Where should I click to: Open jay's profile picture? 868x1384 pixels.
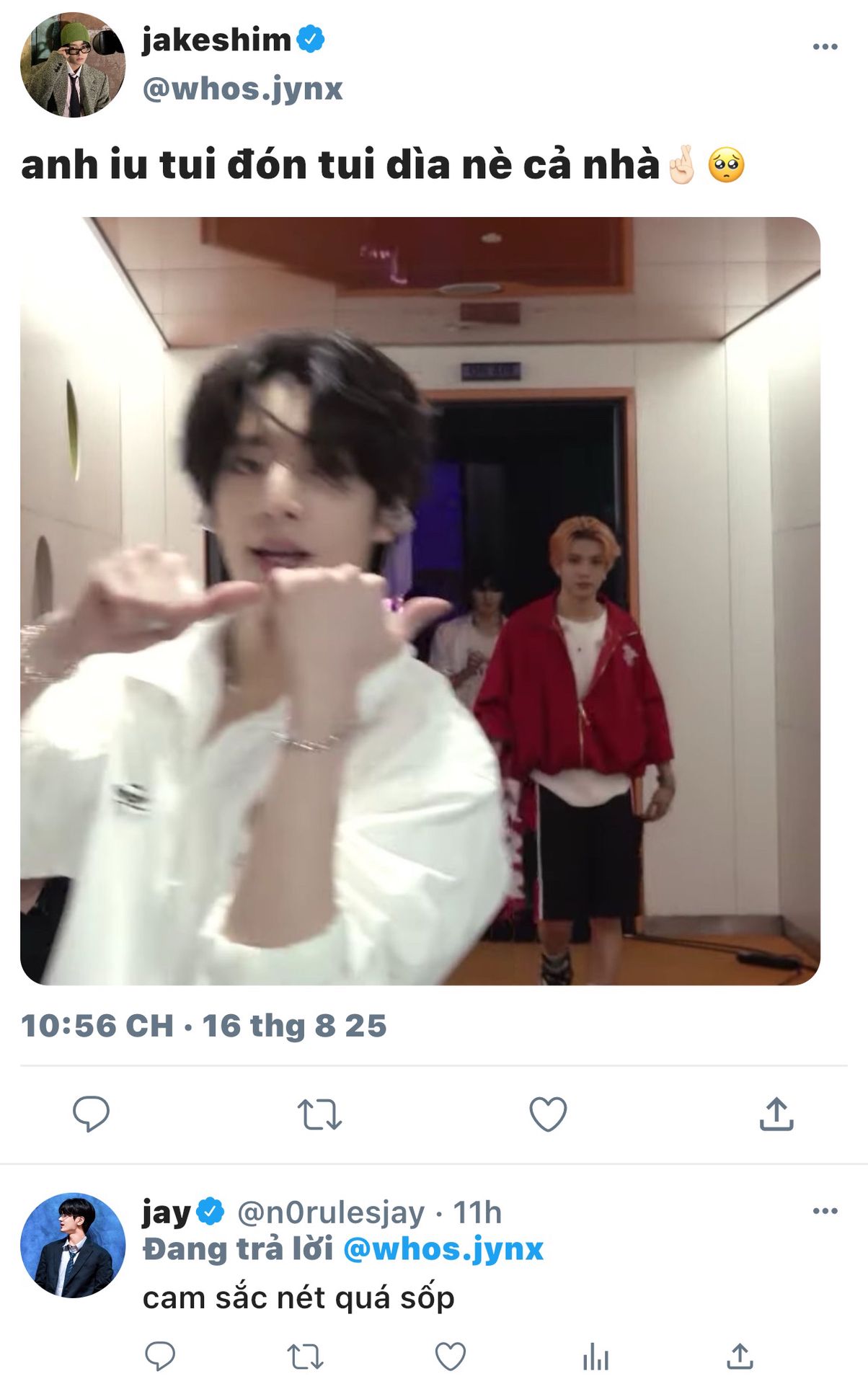tap(72, 1245)
